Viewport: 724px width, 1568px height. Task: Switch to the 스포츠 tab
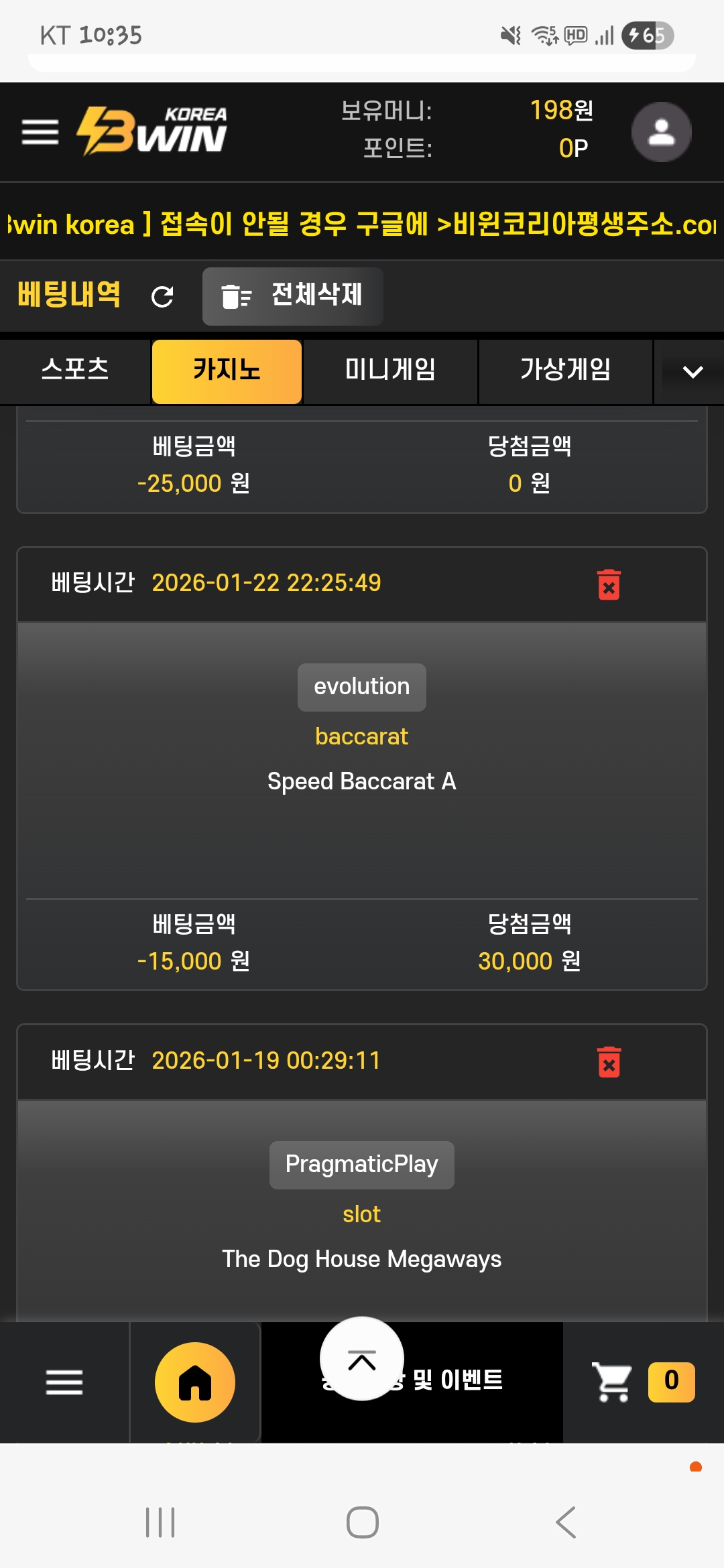pos(75,371)
